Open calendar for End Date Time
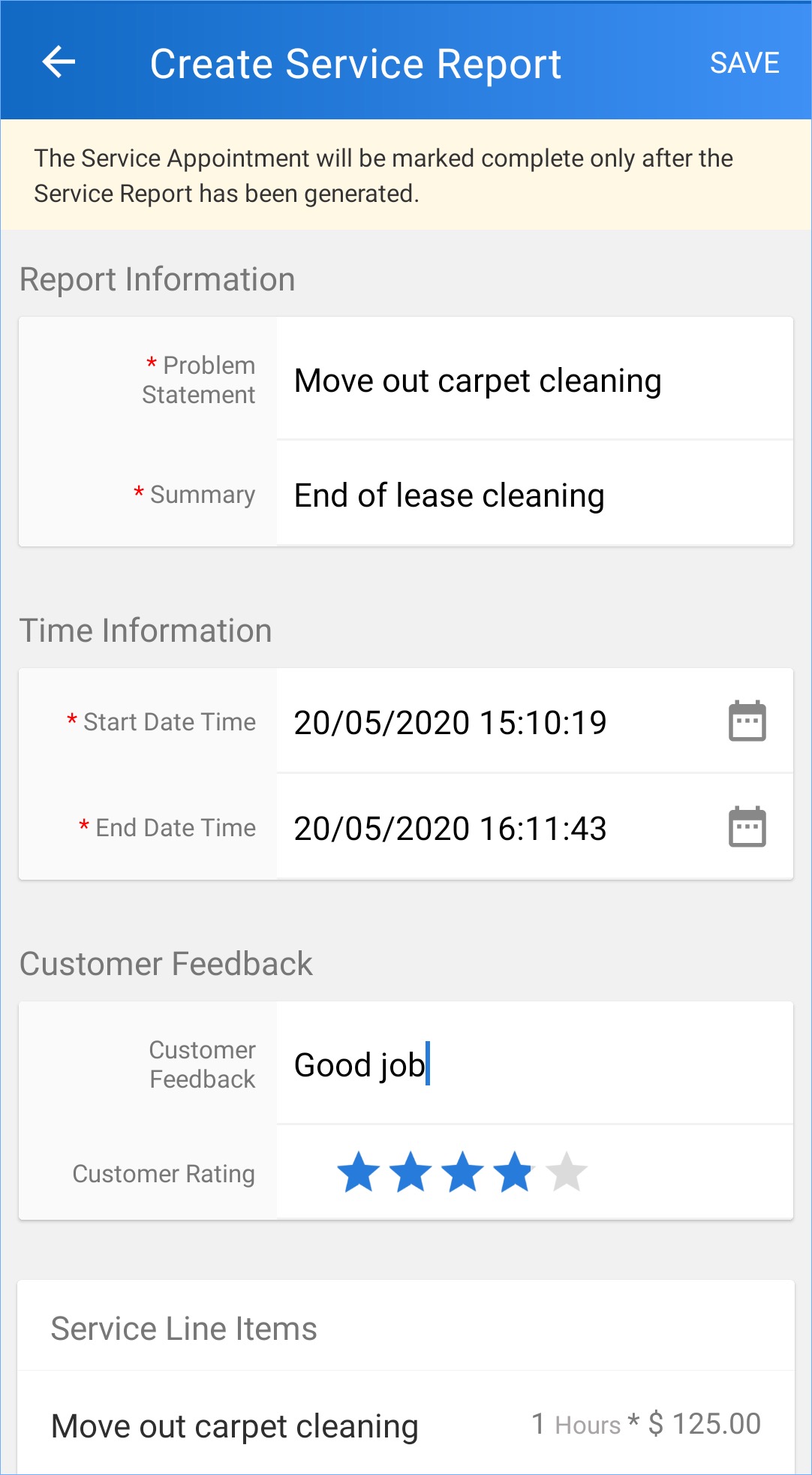 (747, 827)
